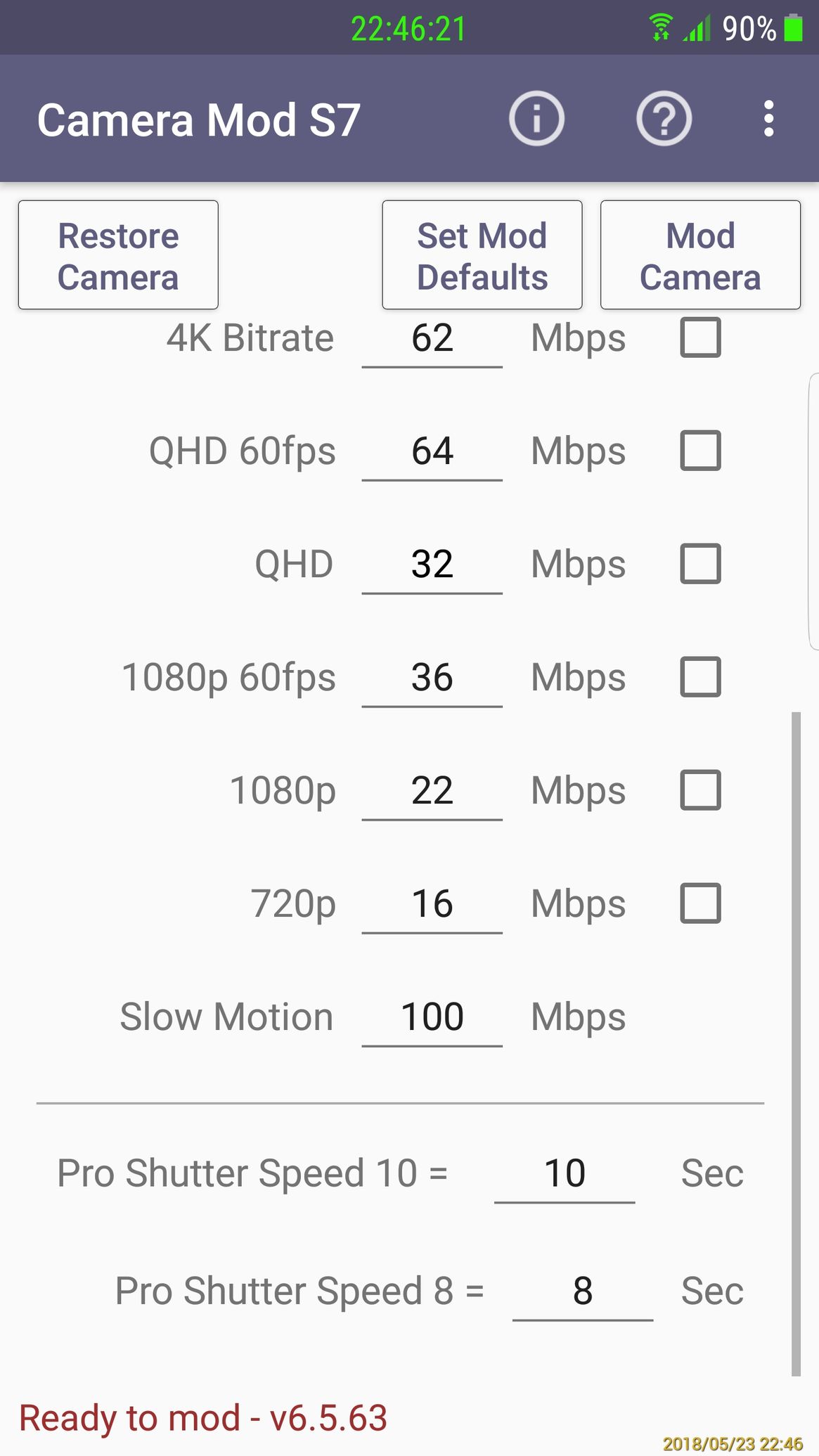Enable the QHD checkbox

pos(700,564)
